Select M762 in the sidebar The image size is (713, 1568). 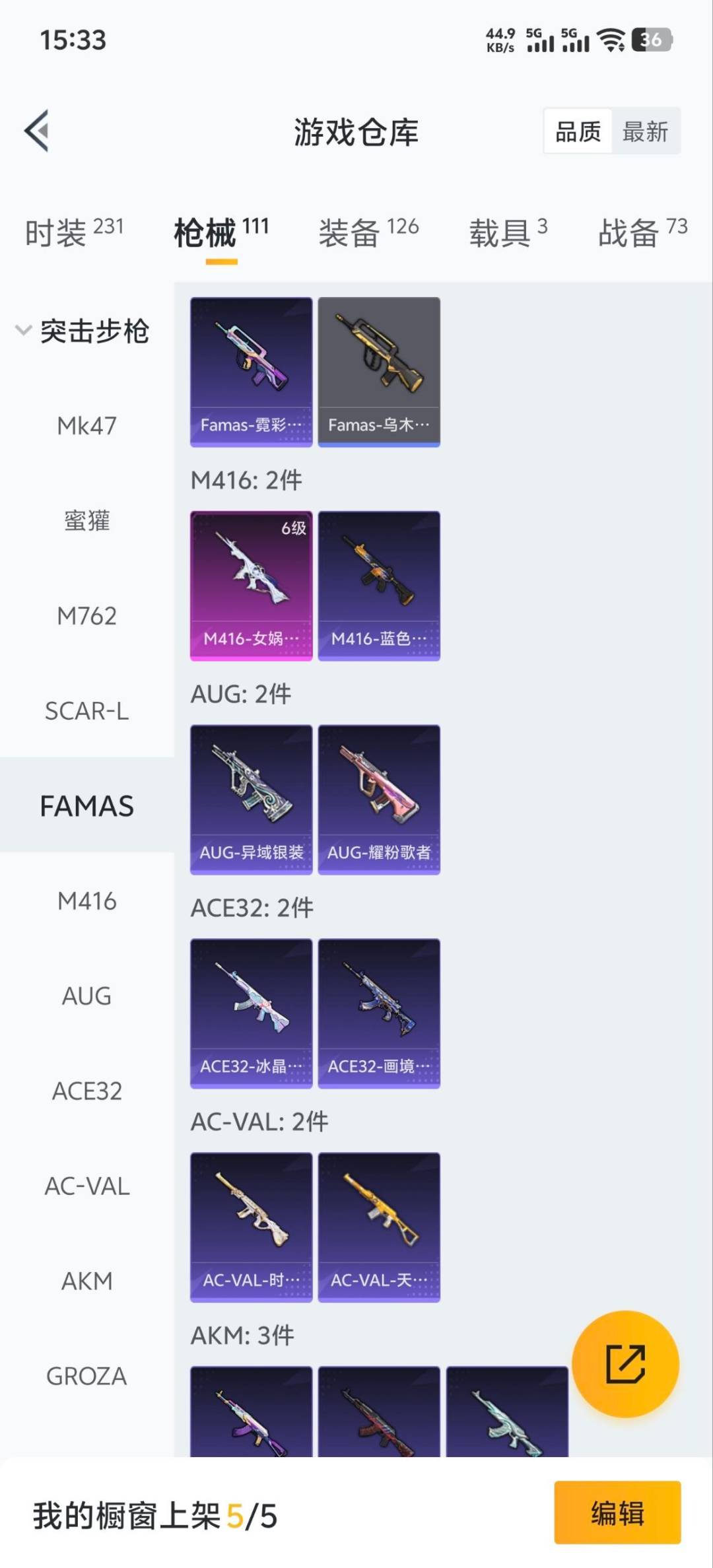[86, 616]
